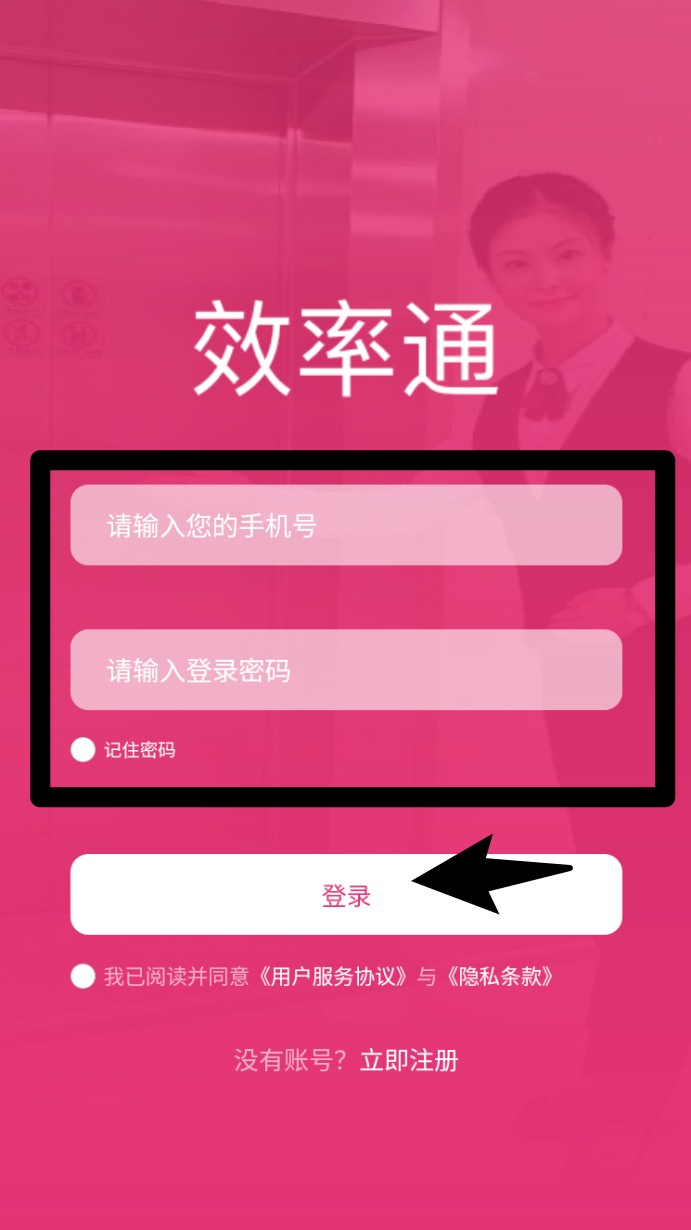Enable the 记住密码 remember password option
Screen dimensions: 691x1230
pyautogui.click(x=83, y=749)
